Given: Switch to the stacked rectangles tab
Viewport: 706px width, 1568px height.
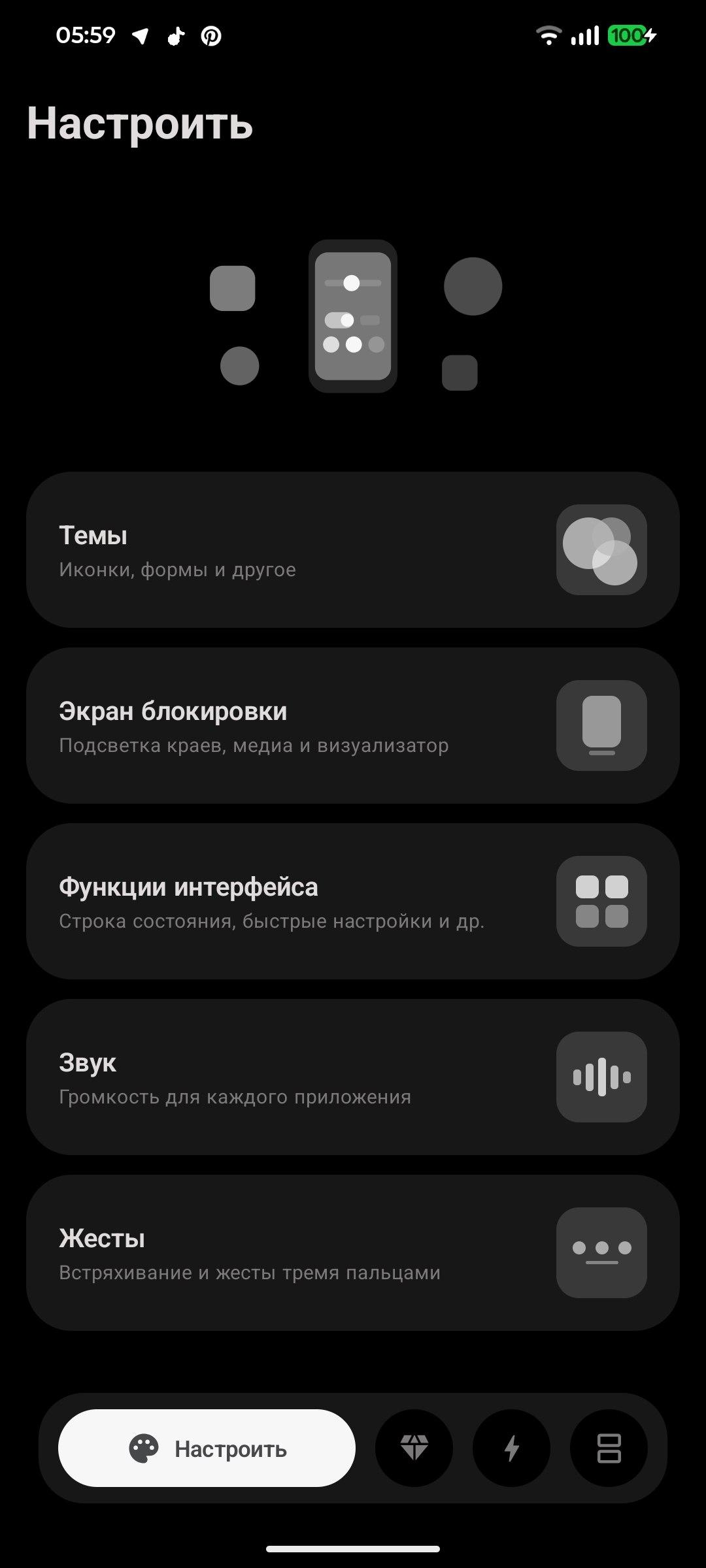Looking at the screenshot, I should pyautogui.click(x=609, y=1448).
